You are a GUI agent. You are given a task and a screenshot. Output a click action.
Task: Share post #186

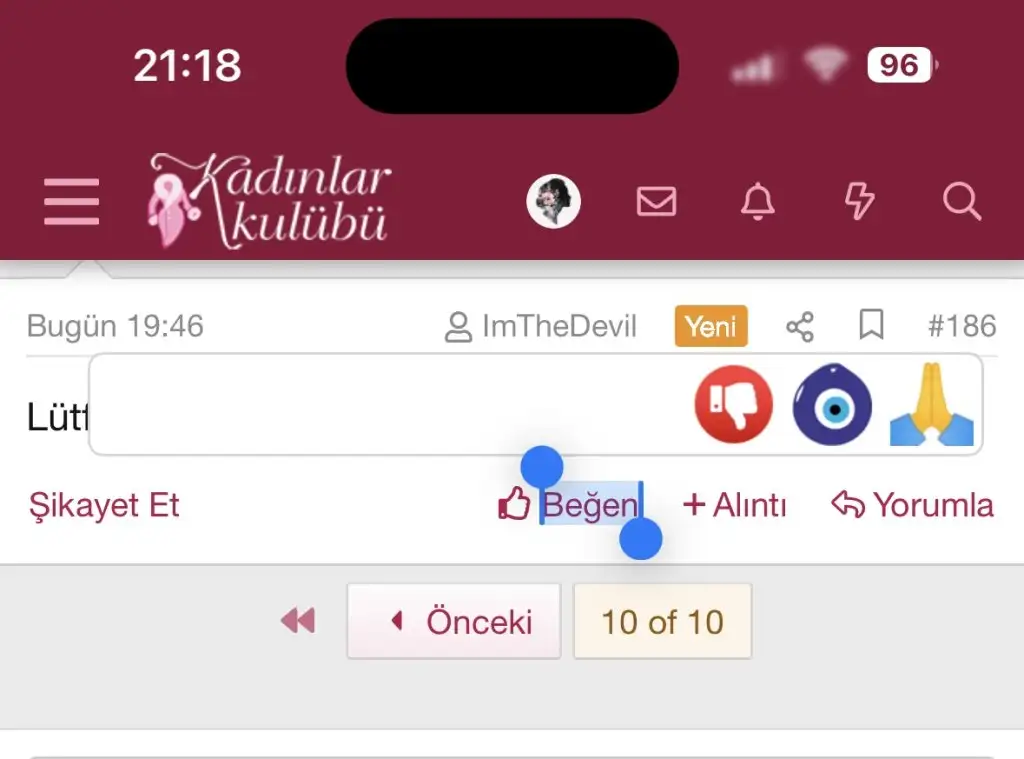[800, 326]
